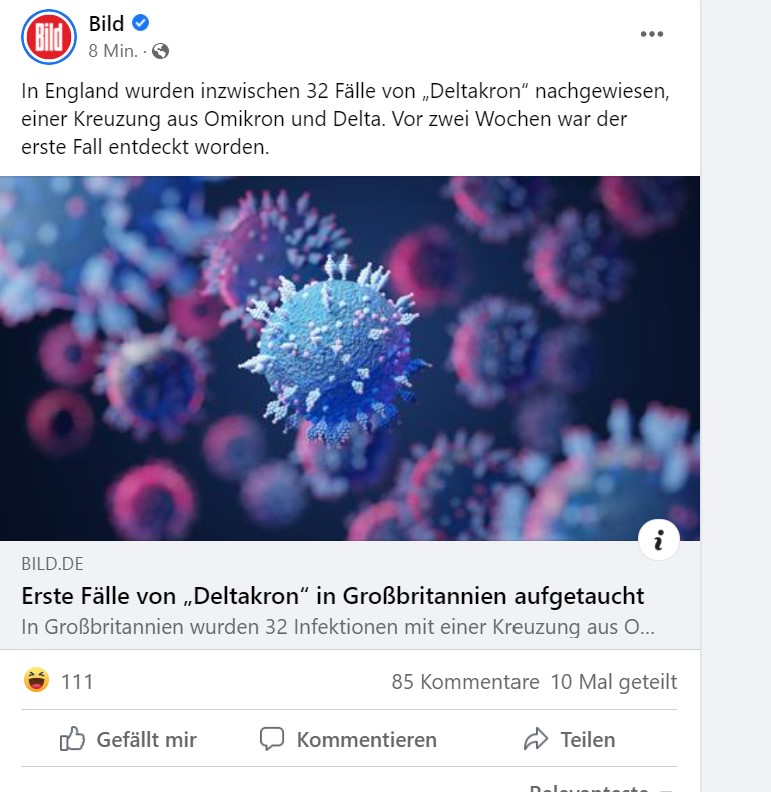This screenshot has height=792, width=771.
Task: Show link info via the i icon
Action: click(x=658, y=541)
